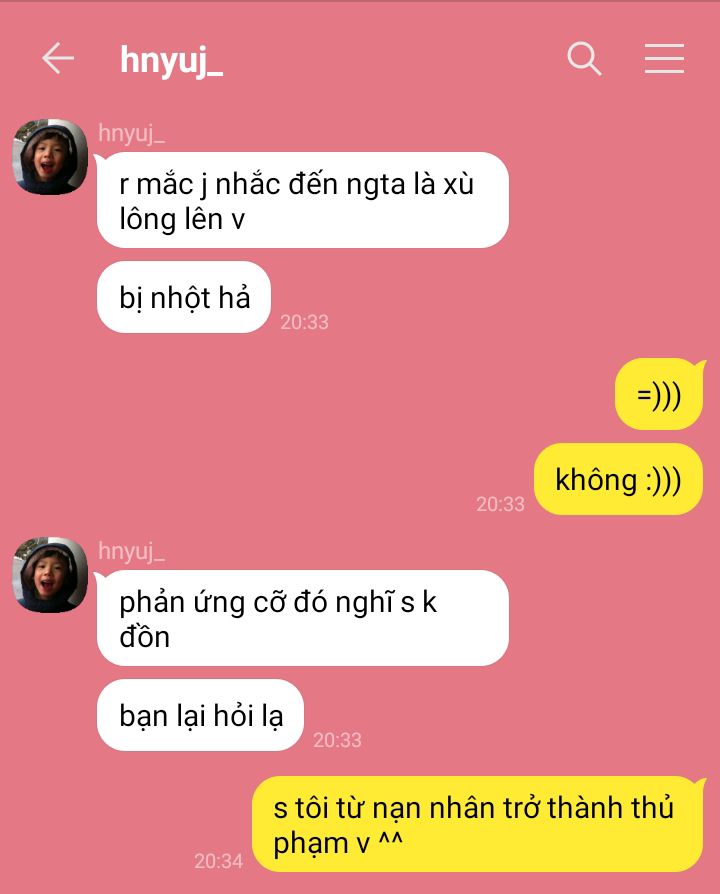Search within the hnyuj_ chat

(x=584, y=59)
